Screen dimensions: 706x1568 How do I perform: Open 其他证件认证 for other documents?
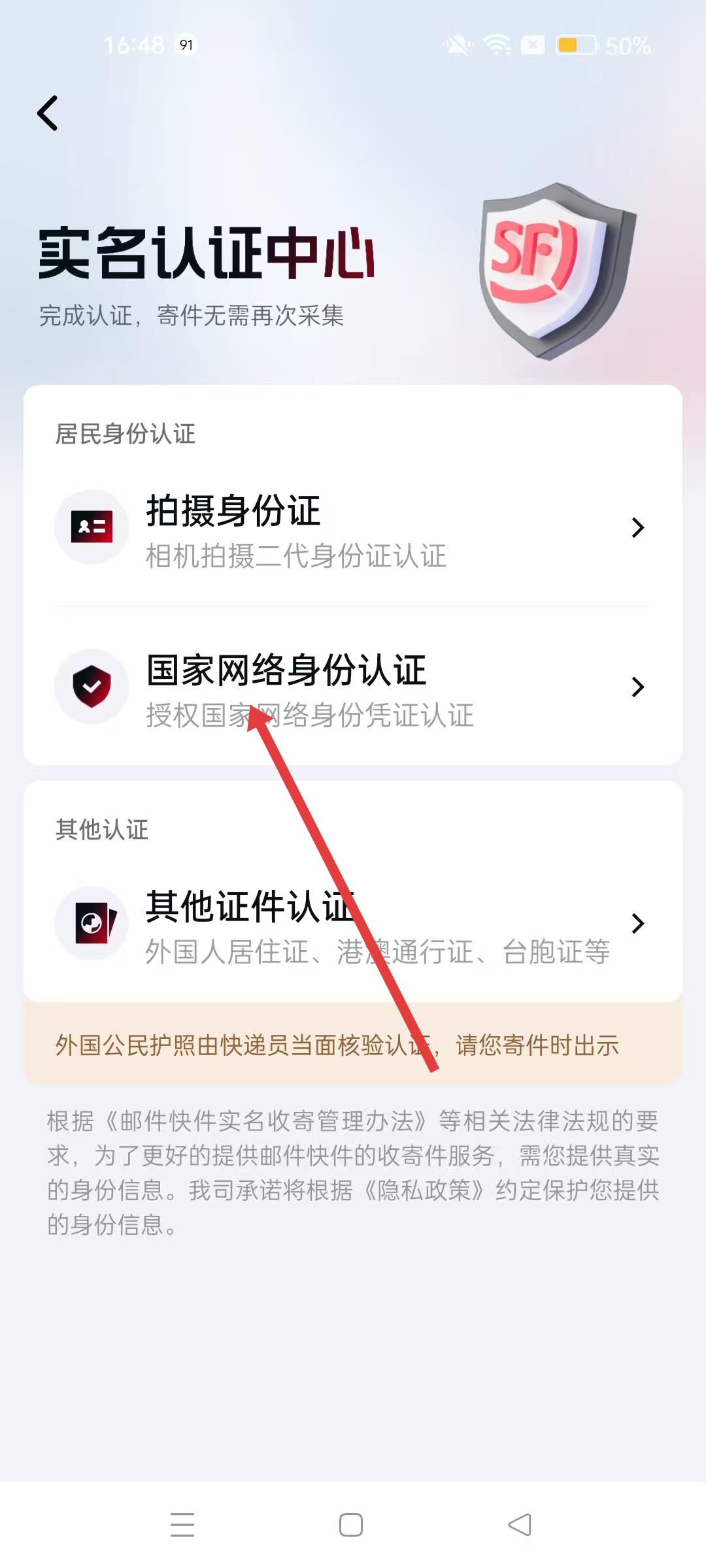[353, 924]
